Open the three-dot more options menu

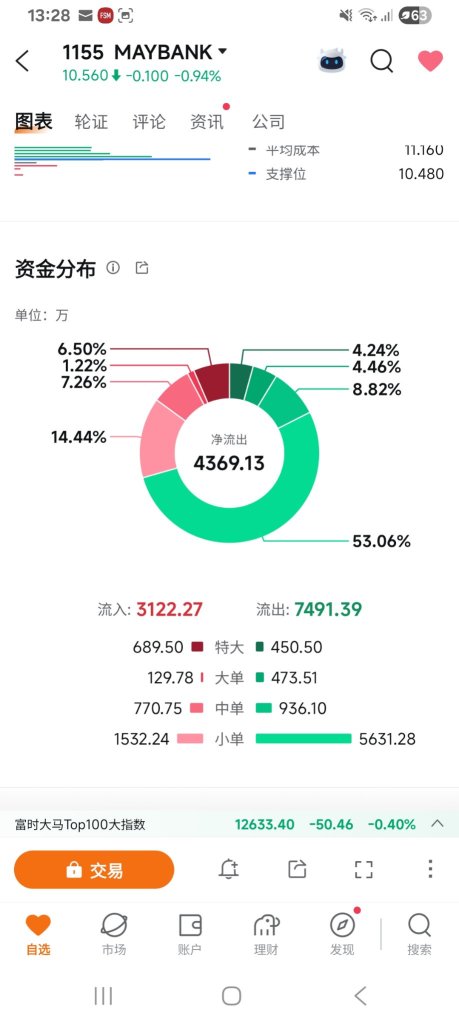pyautogui.click(x=430, y=869)
